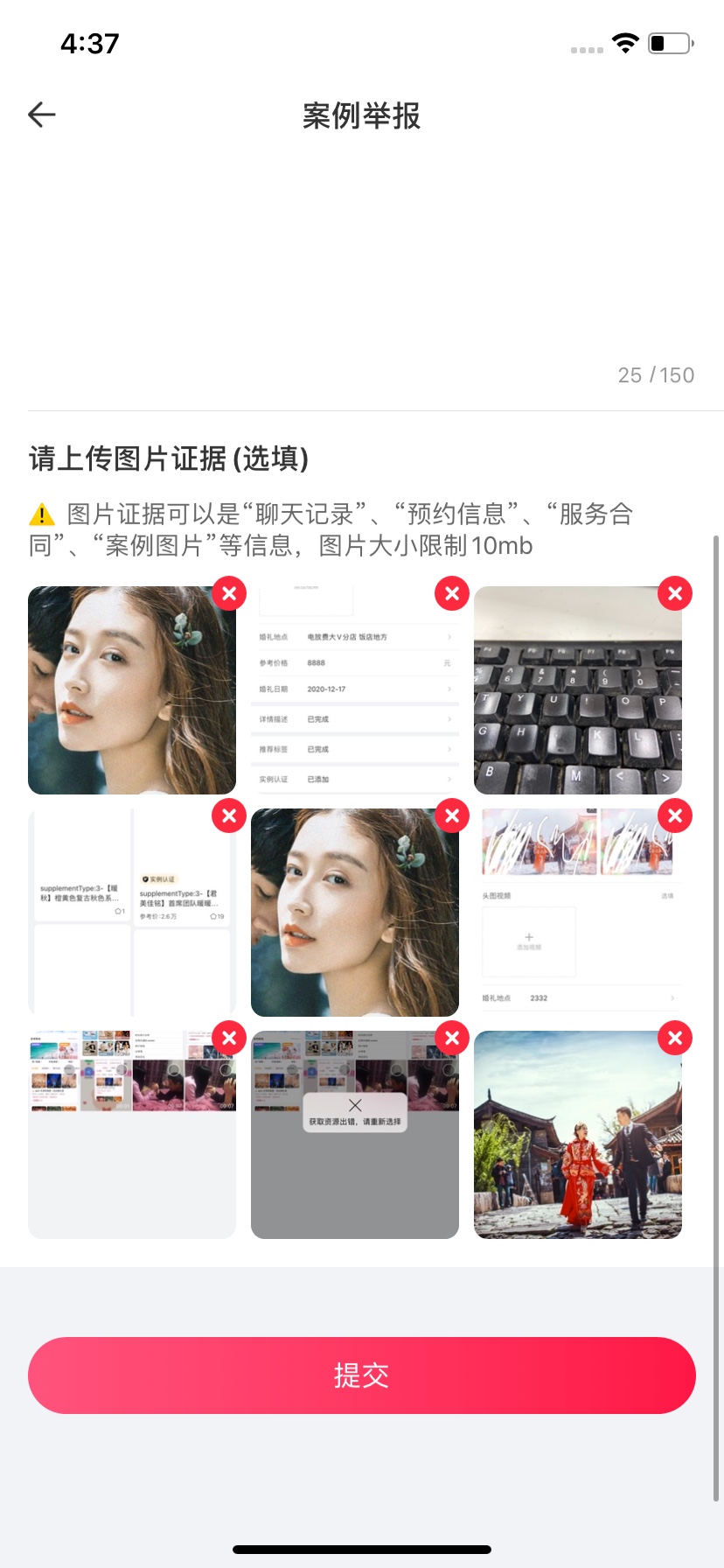This screenshot has width=724, height=1568.
Task: Delete the 头图视频 screenshot image
Action: pos(675,815)
